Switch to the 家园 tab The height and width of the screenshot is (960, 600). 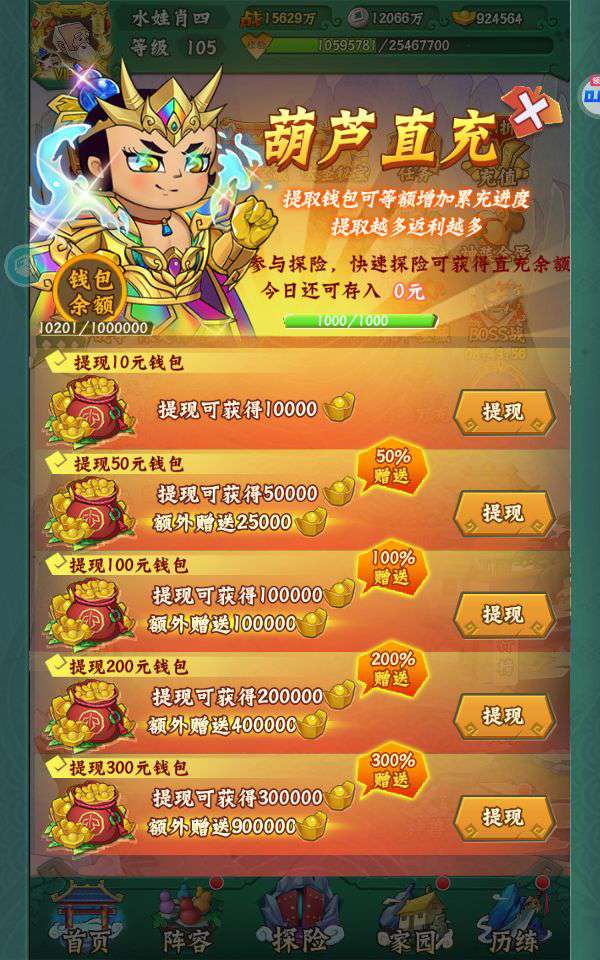411,918
